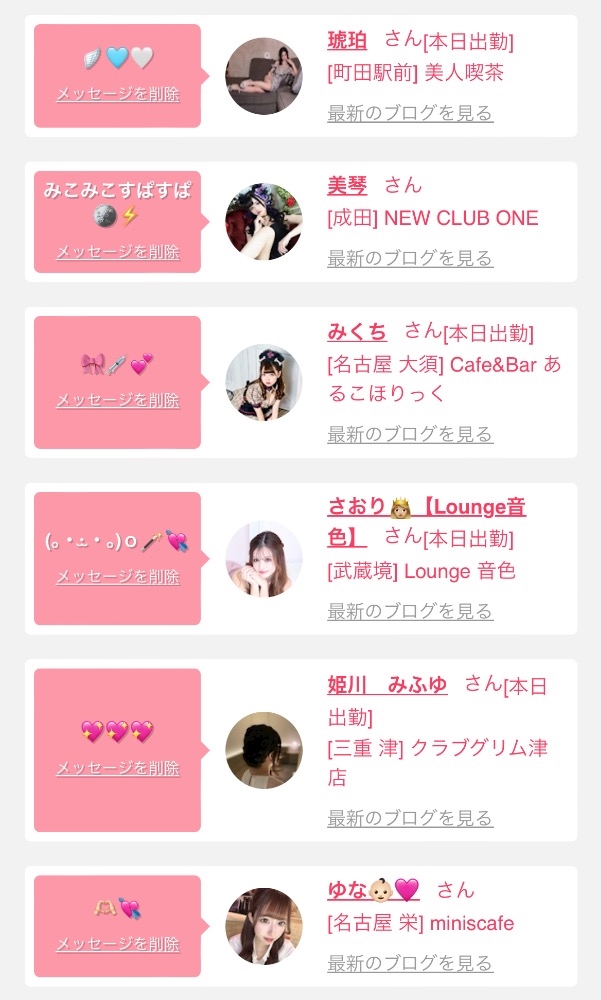Open みくち's profile name link
601x1000 pixels.
(357, 332)
